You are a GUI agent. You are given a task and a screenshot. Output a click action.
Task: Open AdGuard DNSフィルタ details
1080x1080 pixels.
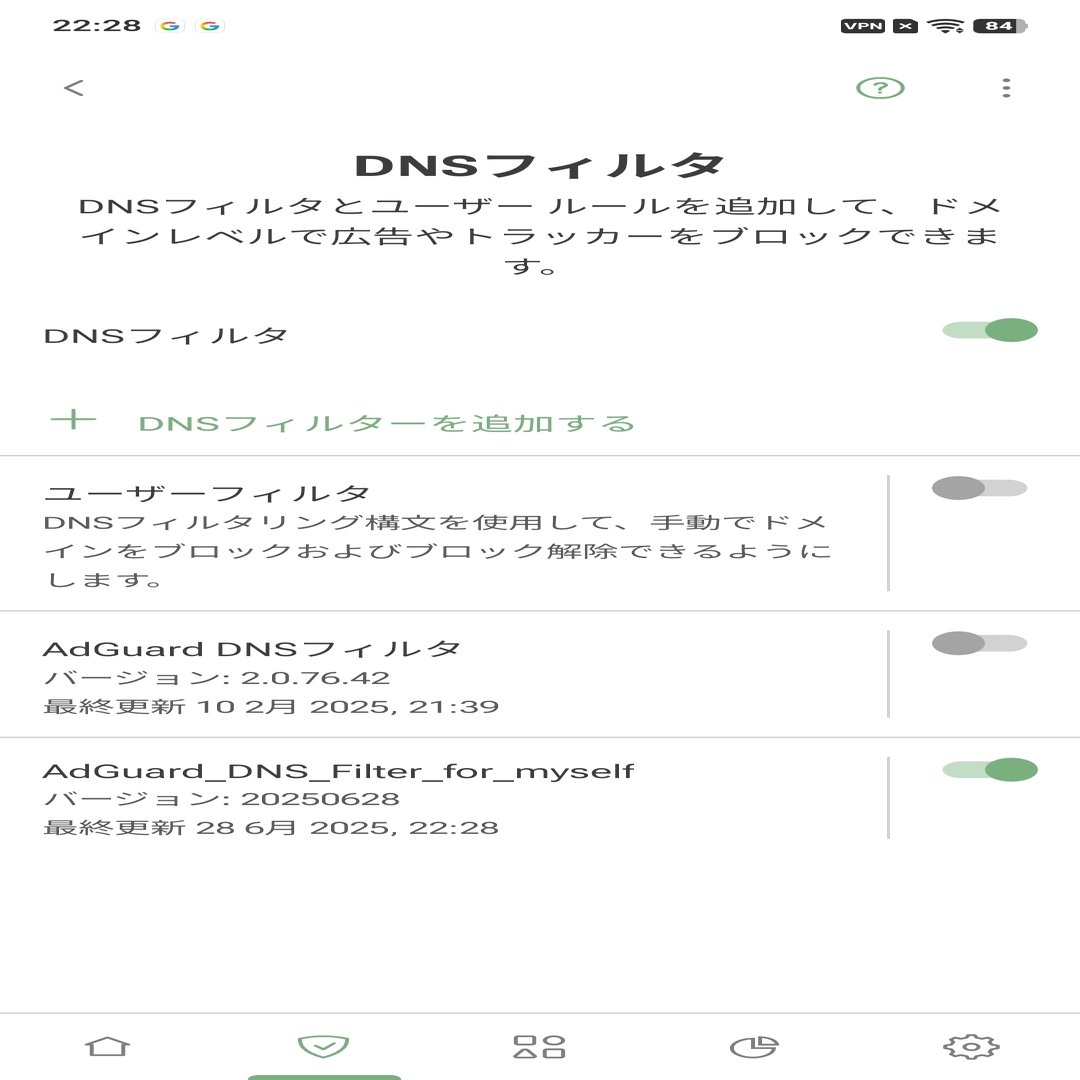point(440,676)
